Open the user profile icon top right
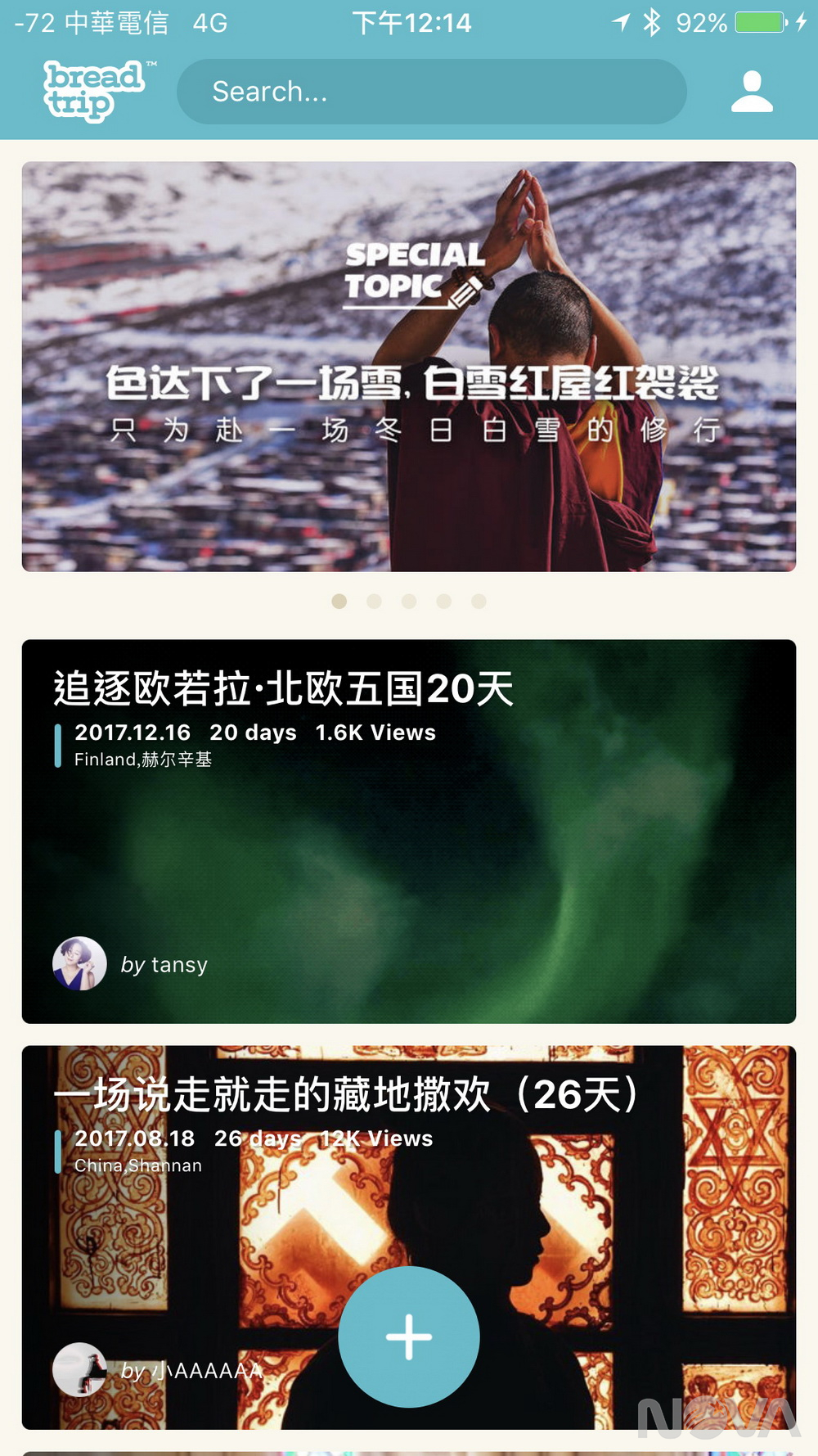The height and width of the screenshot is (1456, 818). pyautogui.click(x=751, y=92)
